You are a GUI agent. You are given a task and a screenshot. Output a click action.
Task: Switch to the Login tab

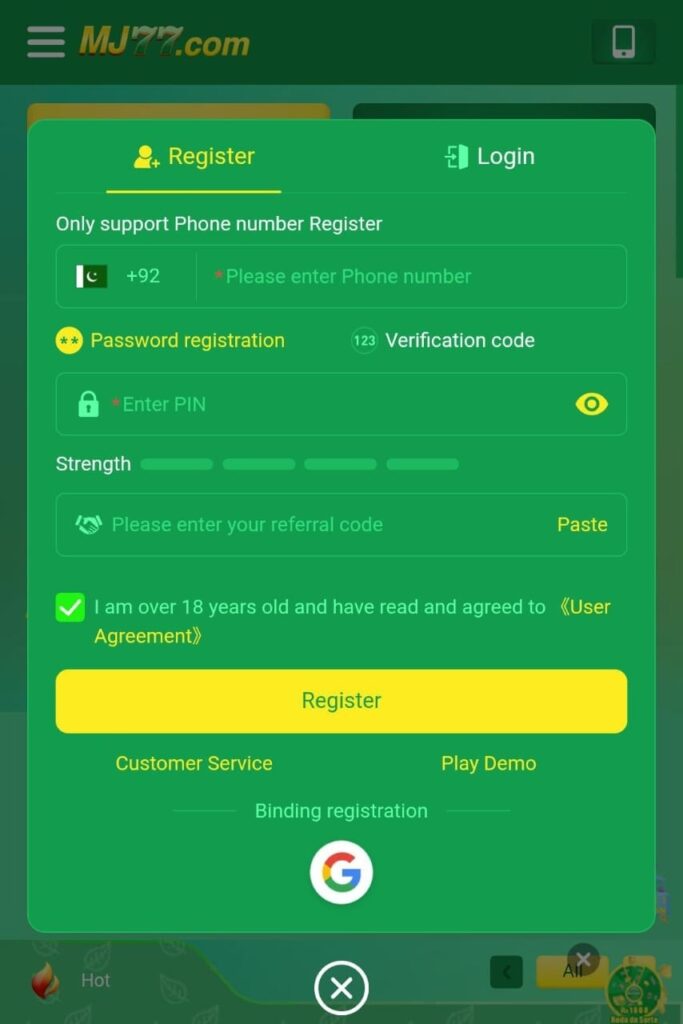pyautogui.click(x=490, y=157)
